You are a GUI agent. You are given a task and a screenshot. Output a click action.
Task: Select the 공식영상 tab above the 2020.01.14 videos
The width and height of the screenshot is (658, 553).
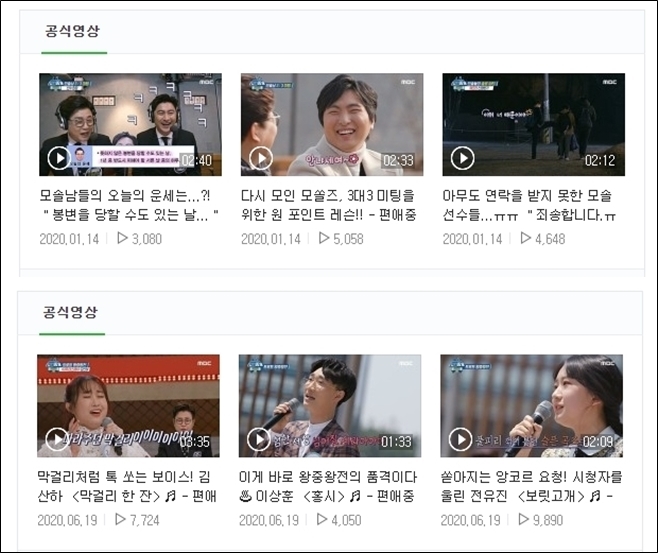coord(72,30)
